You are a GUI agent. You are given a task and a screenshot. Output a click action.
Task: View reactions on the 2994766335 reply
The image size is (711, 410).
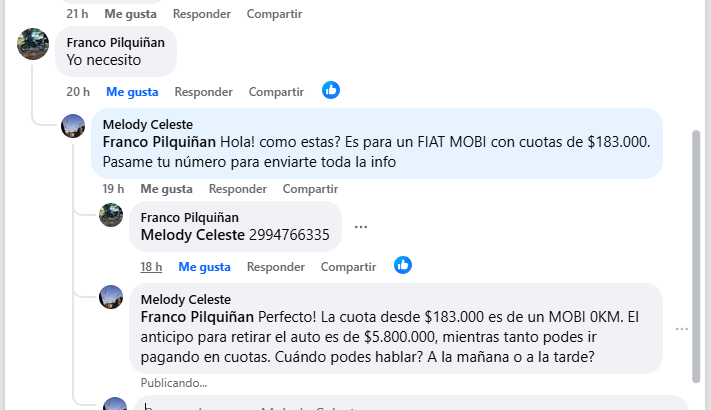pyautogui.click(x=403, y=265)
